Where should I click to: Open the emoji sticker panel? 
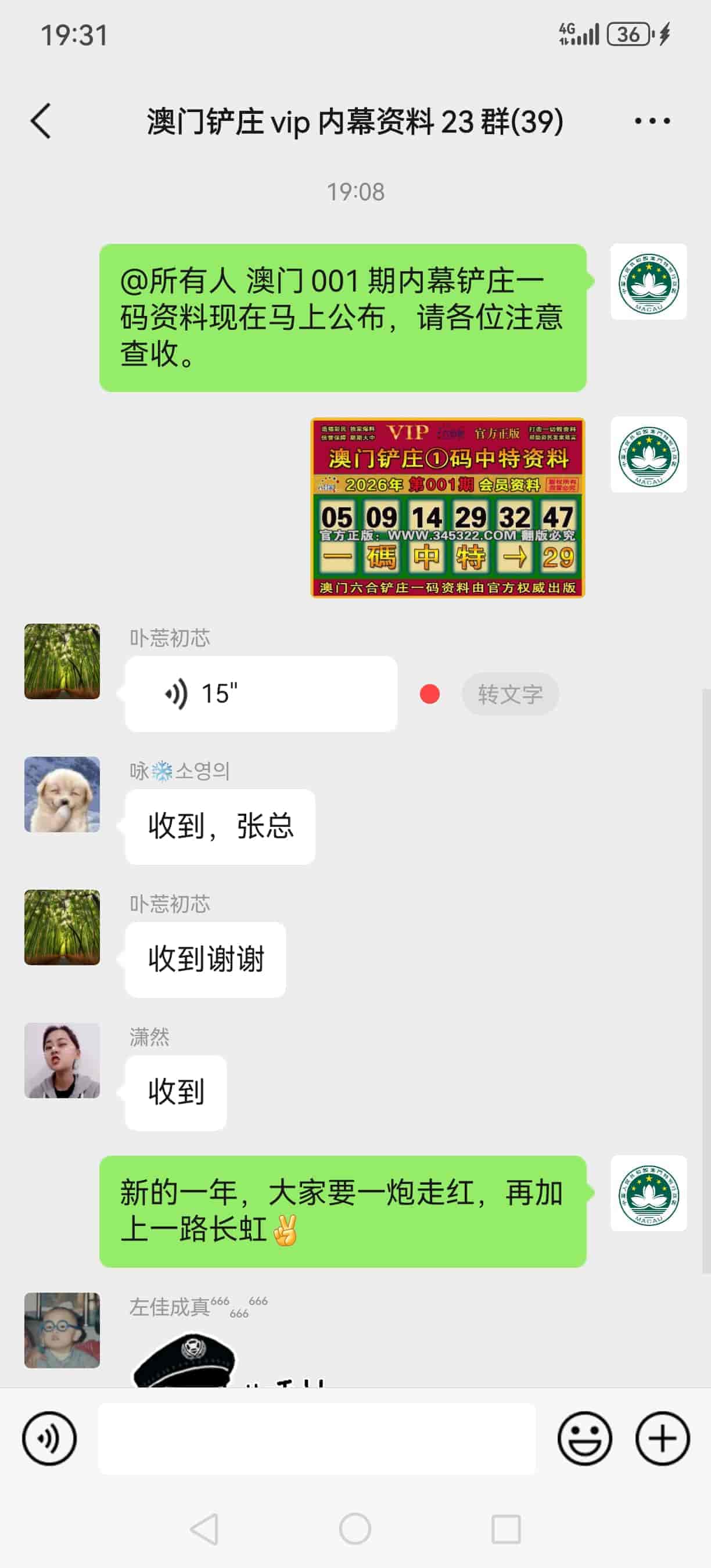point(584,1438)
